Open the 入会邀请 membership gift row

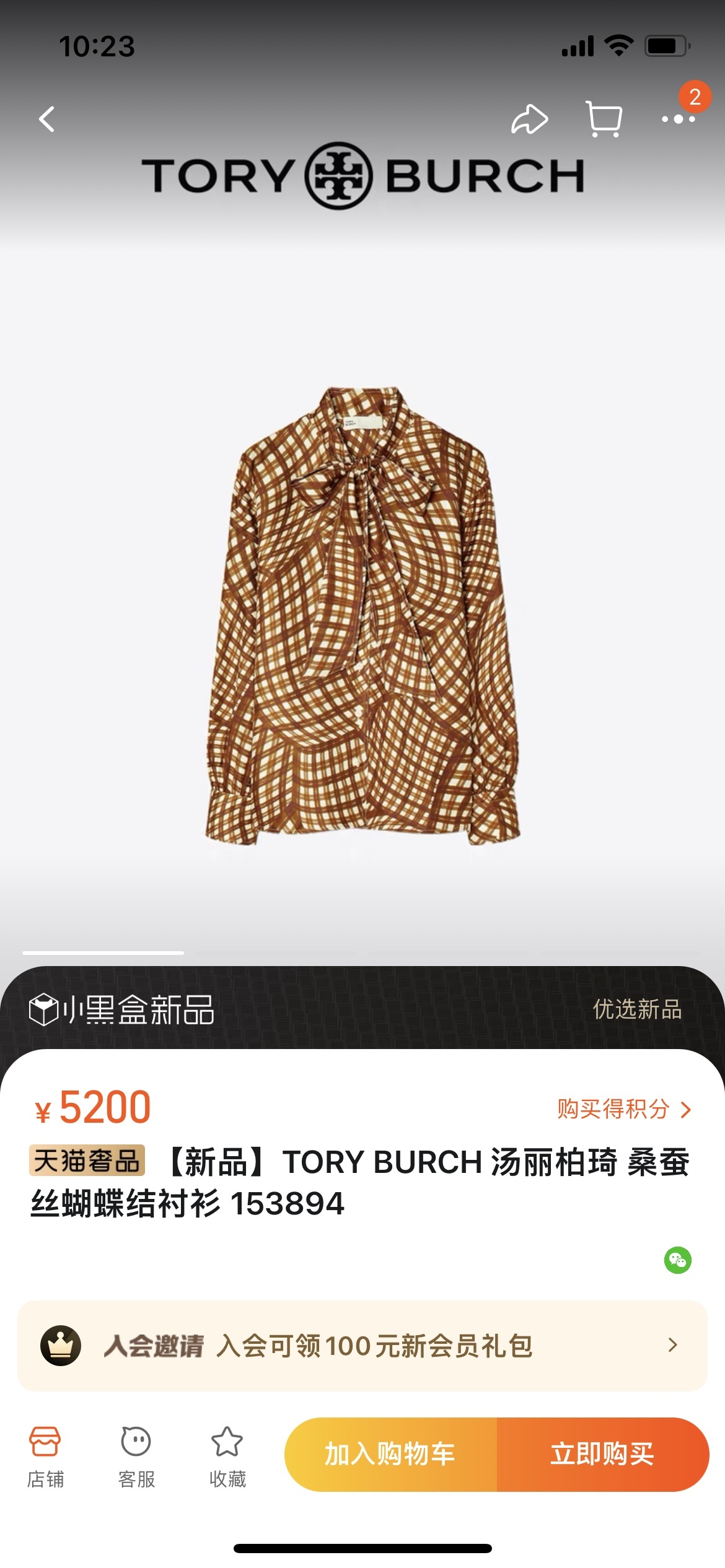coord(362,1345)
